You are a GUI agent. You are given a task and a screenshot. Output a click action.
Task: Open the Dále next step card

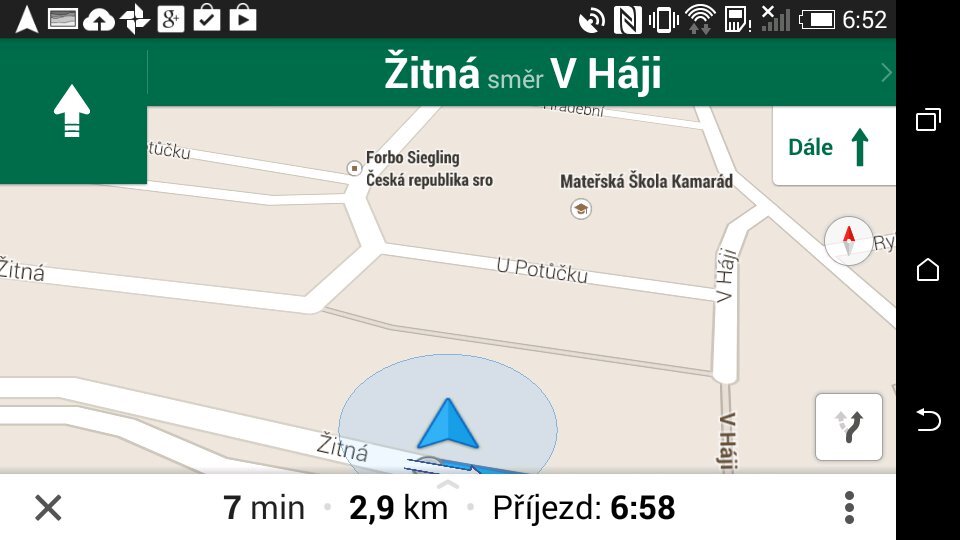pos(832,147)
